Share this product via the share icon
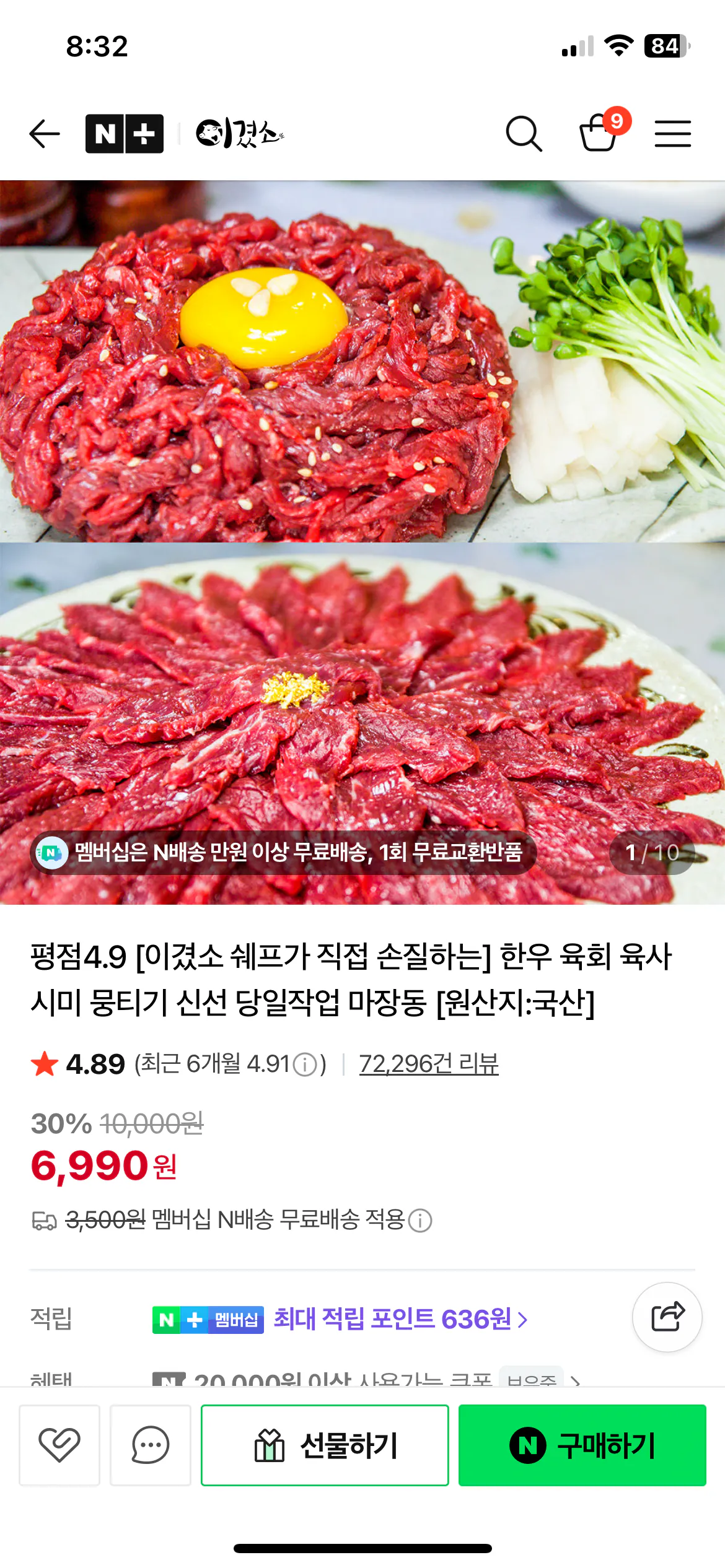The image size is (725, 1568). pos(668,1318)
